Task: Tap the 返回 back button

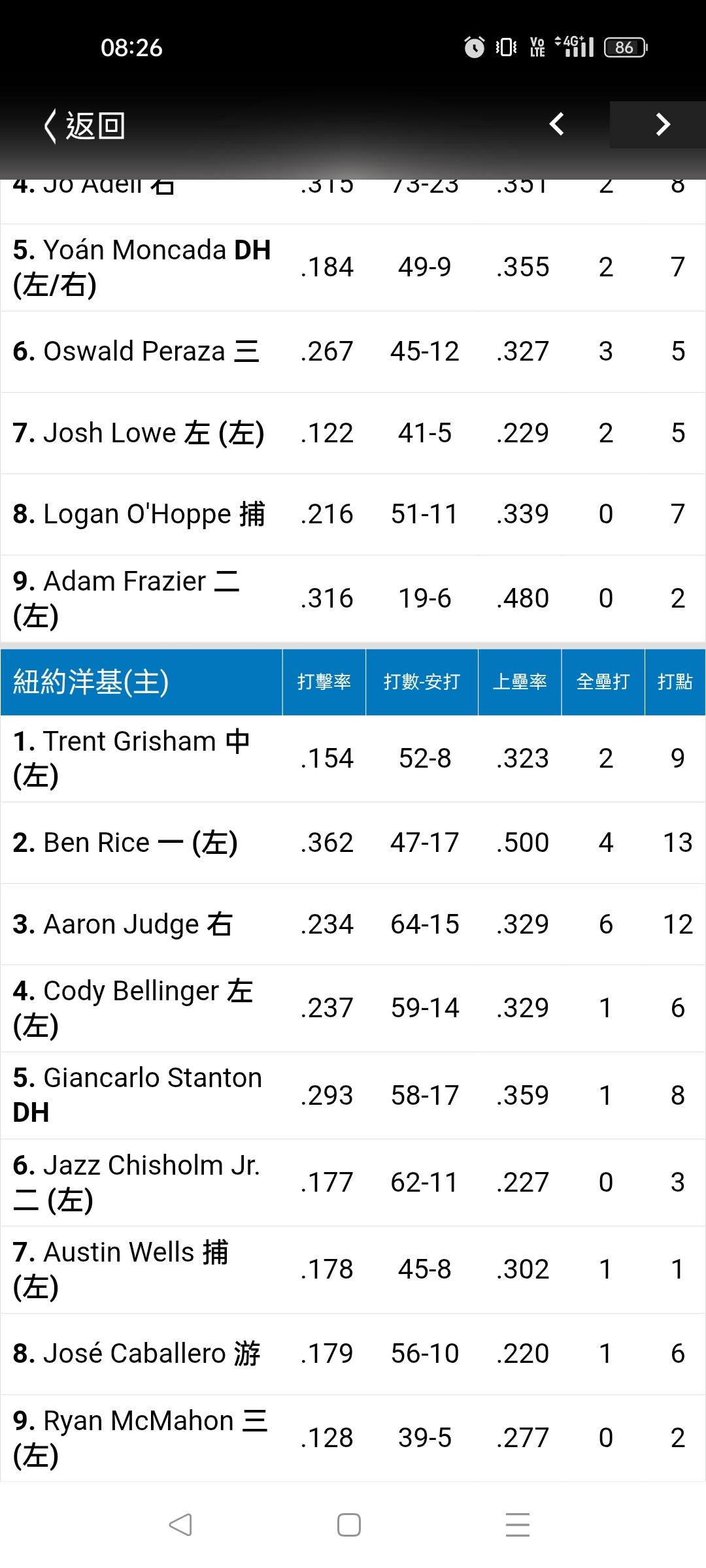Action: click(84, 125)
